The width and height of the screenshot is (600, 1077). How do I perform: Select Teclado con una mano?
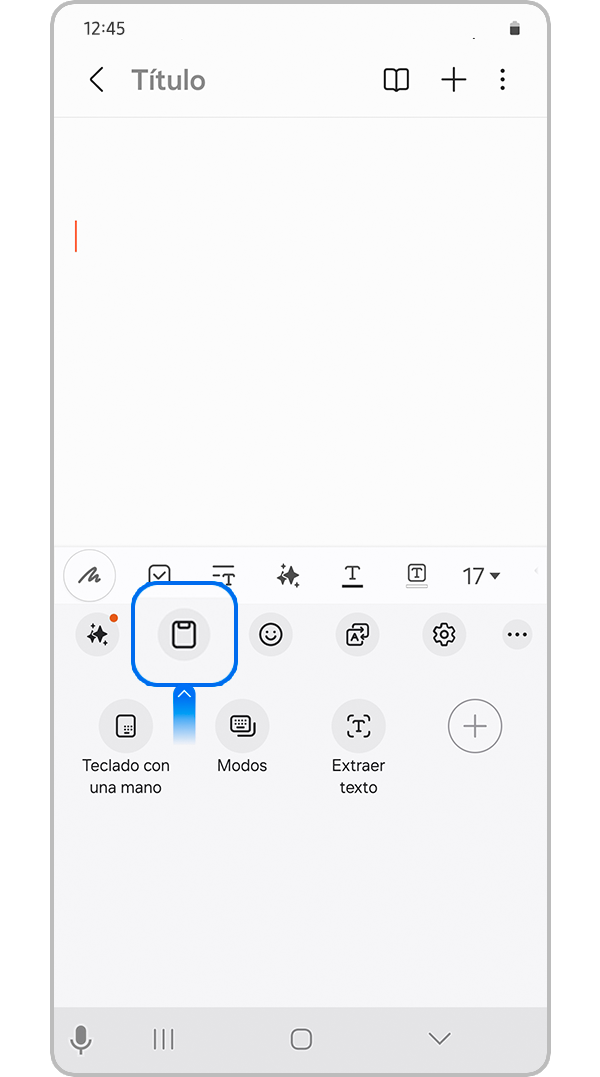(x=126, y=727)
